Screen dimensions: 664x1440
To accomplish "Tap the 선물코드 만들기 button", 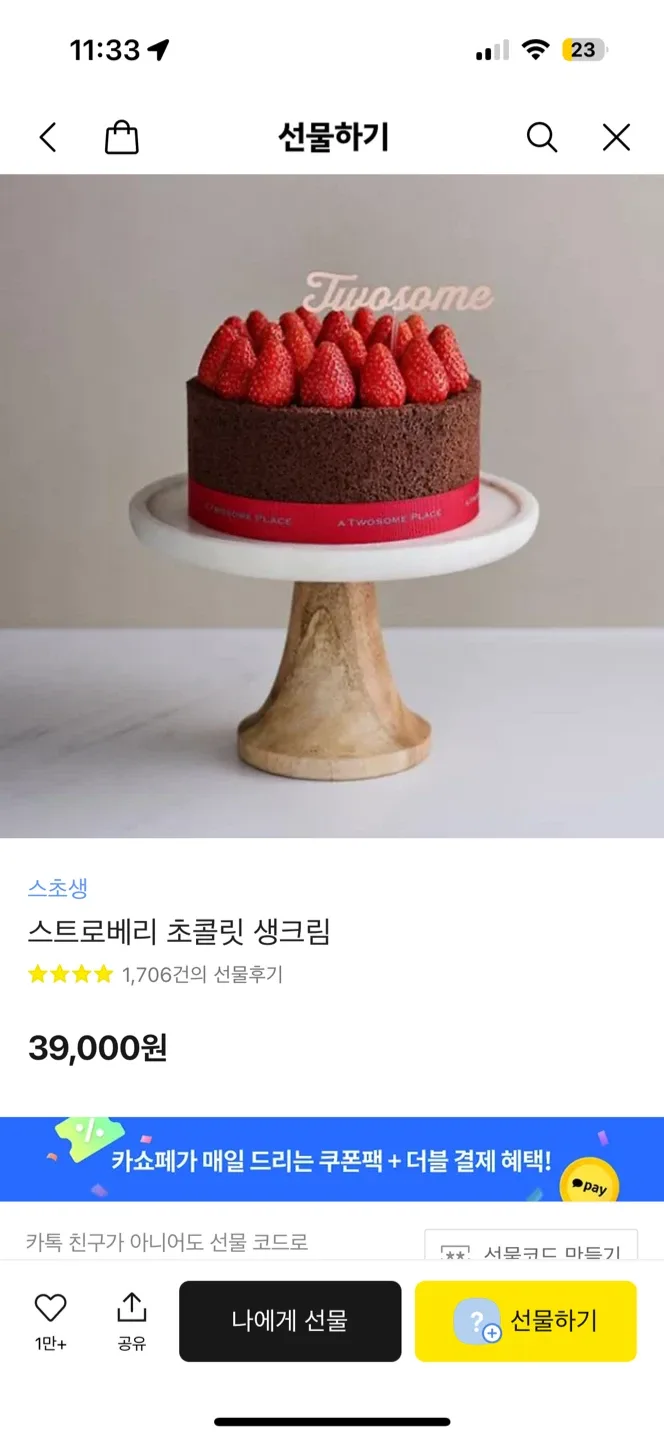I will (x=531, y=1248).
